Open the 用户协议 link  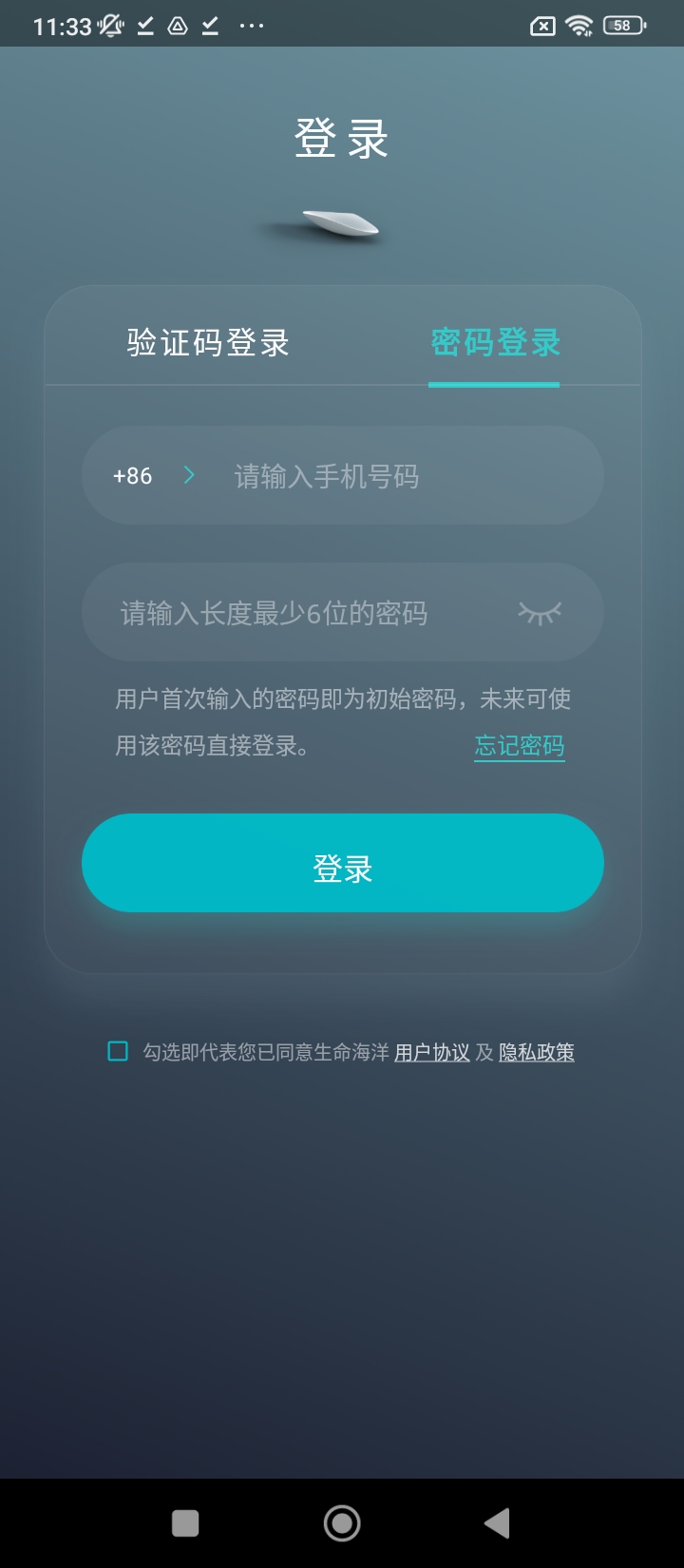432,1052
